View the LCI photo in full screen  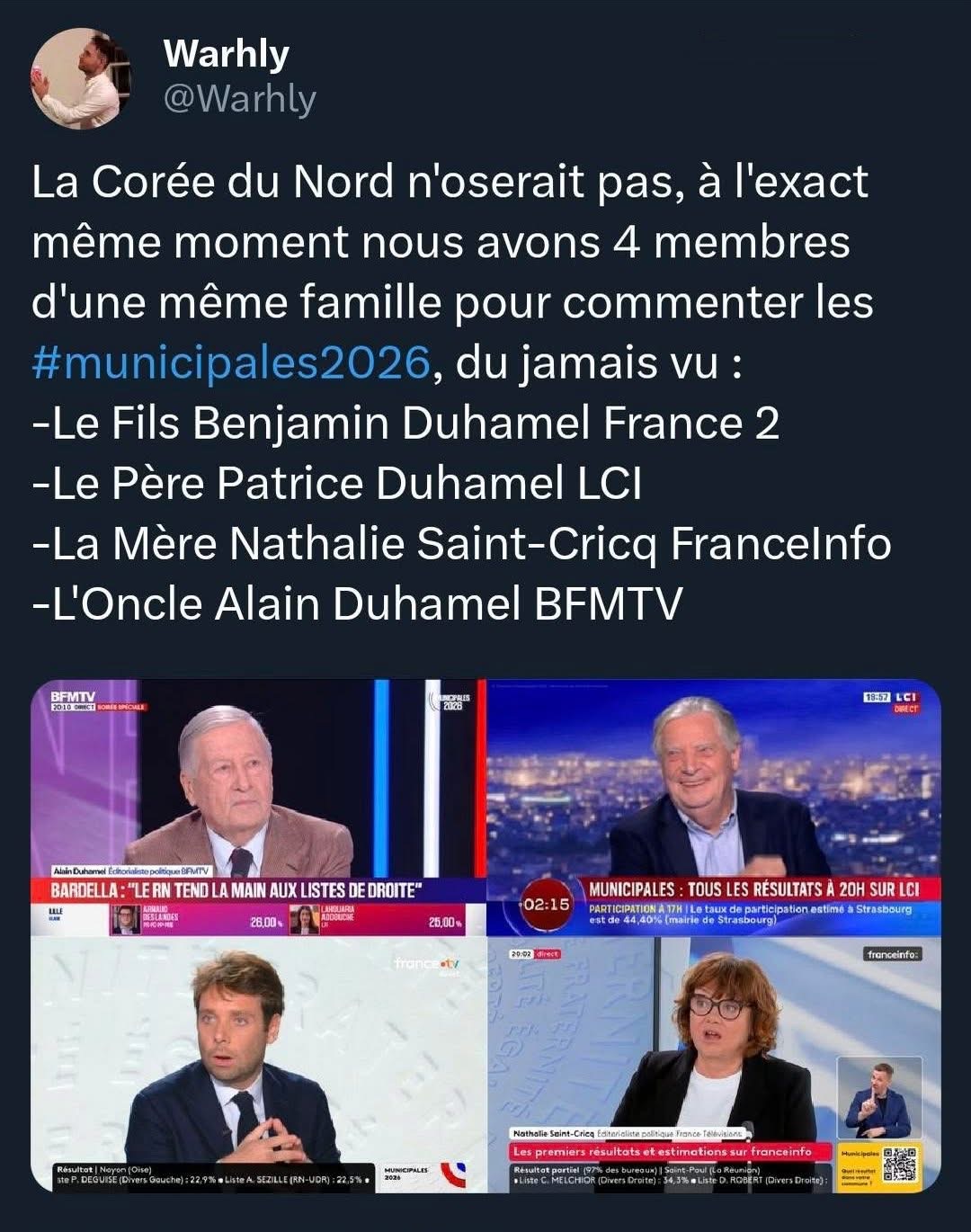(x=714, y=807)
